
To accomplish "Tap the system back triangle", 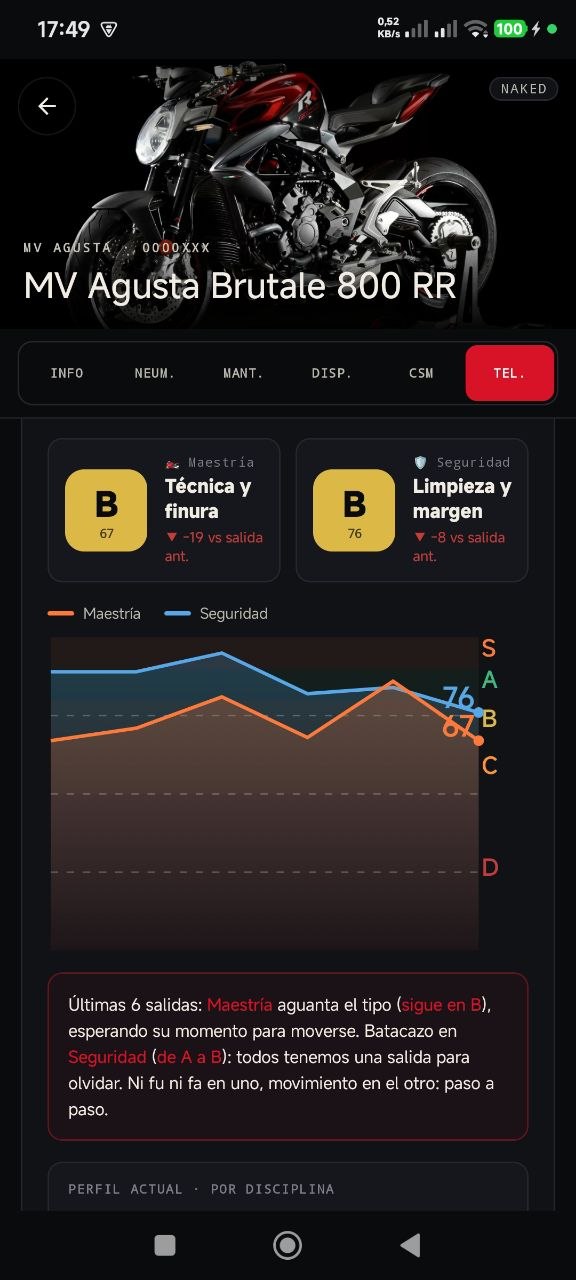I will click(410, 1244).
